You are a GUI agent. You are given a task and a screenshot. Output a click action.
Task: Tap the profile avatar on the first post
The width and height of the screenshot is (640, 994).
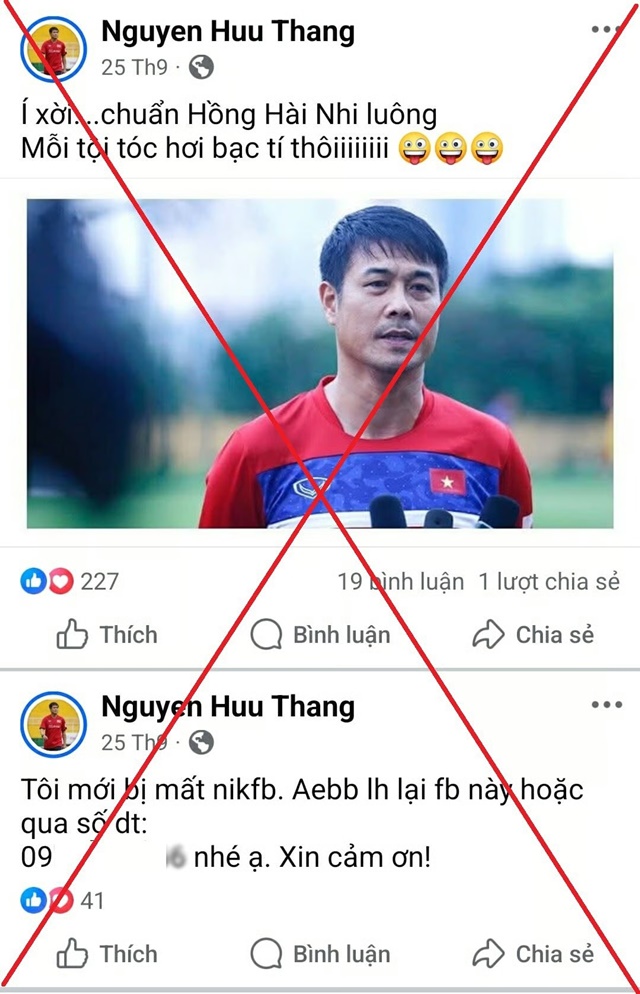click(x=53, y=49)
